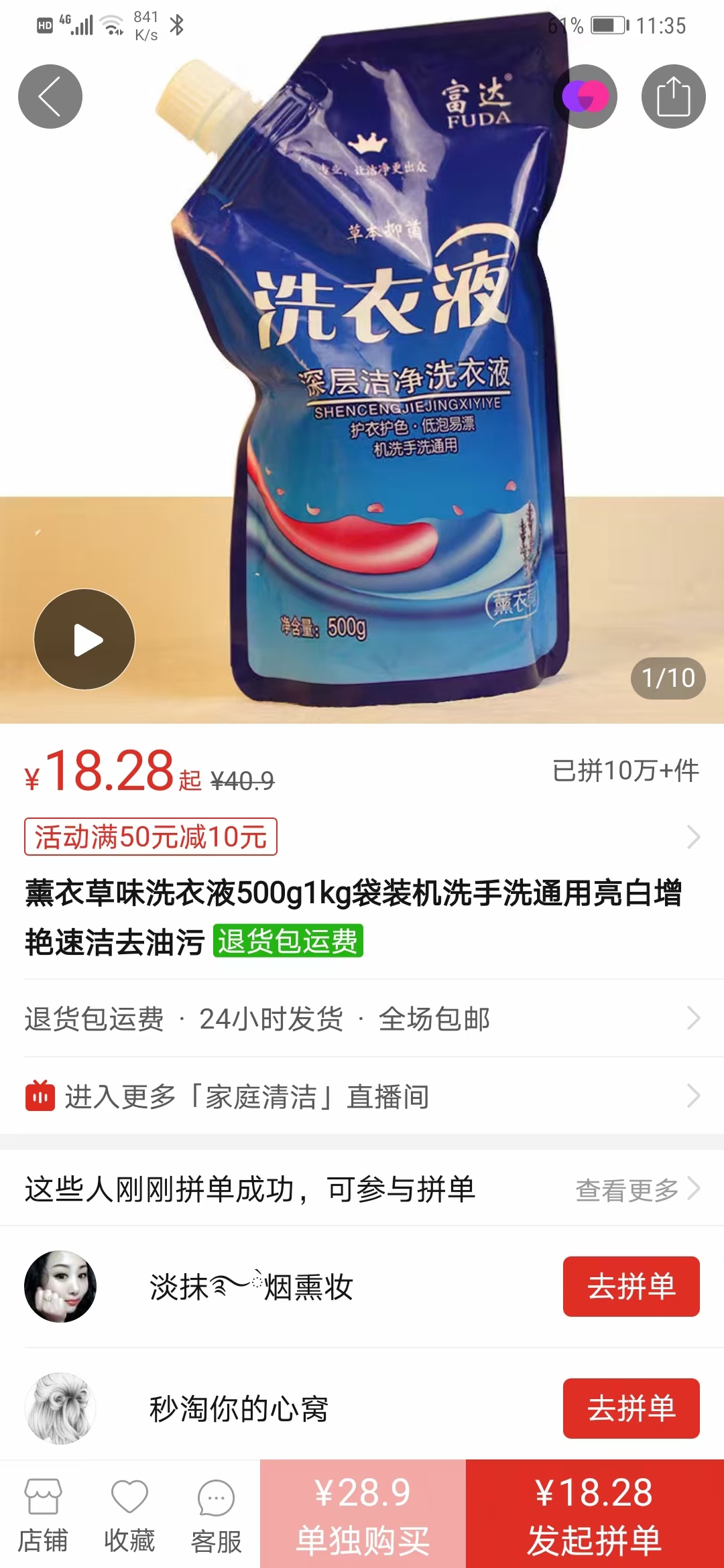Open the 店铺 store page
Screen dimensions: 724x1568
43,1516
